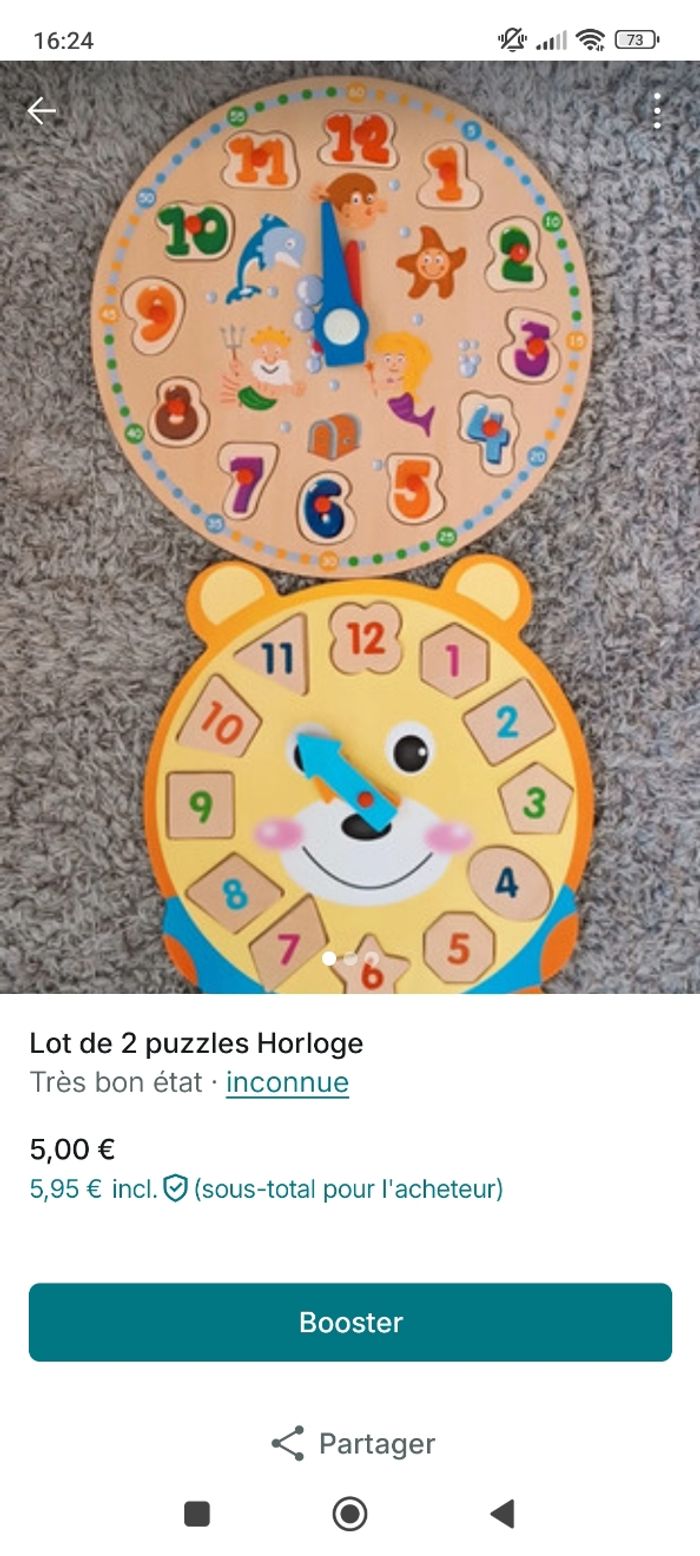This screenshot has width=700, height=1556.
Task: Tap the Booster button
Action: click(350, 1322)
